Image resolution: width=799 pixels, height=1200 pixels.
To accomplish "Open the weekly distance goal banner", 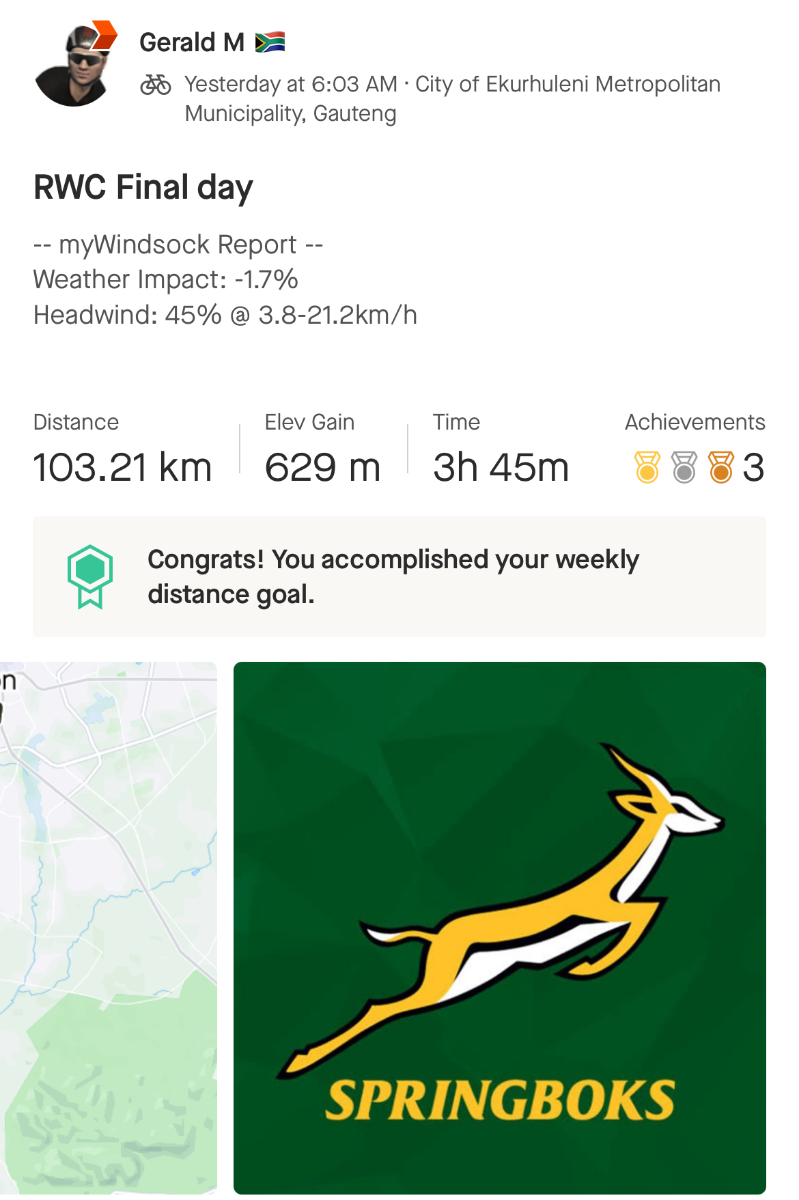I will pyautogui.click(x=399, y=577).
